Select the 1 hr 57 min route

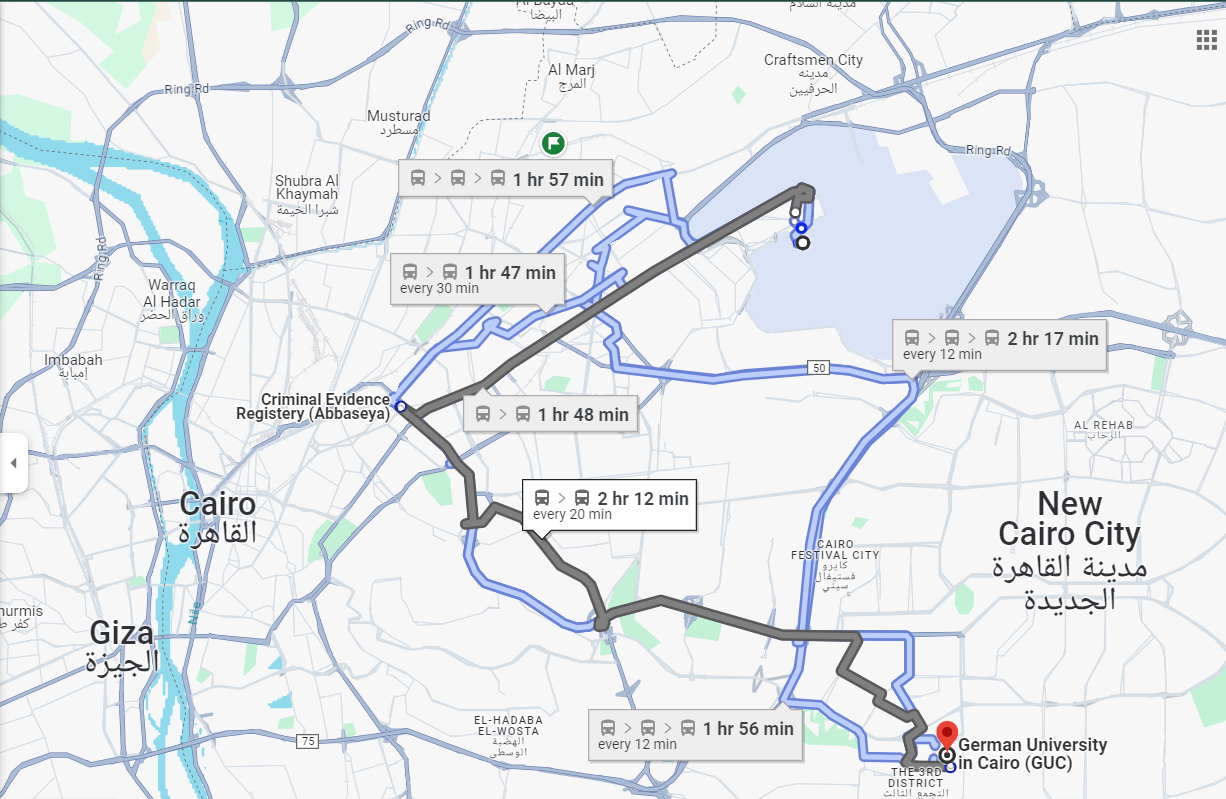point(506,179)
